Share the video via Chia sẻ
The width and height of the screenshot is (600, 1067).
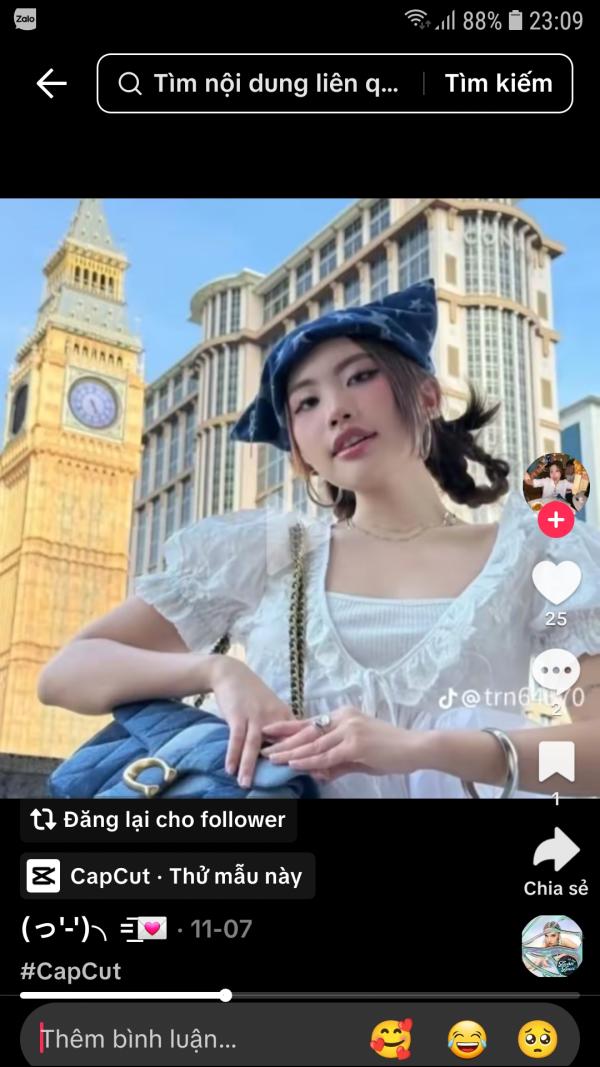coord(556,850)
